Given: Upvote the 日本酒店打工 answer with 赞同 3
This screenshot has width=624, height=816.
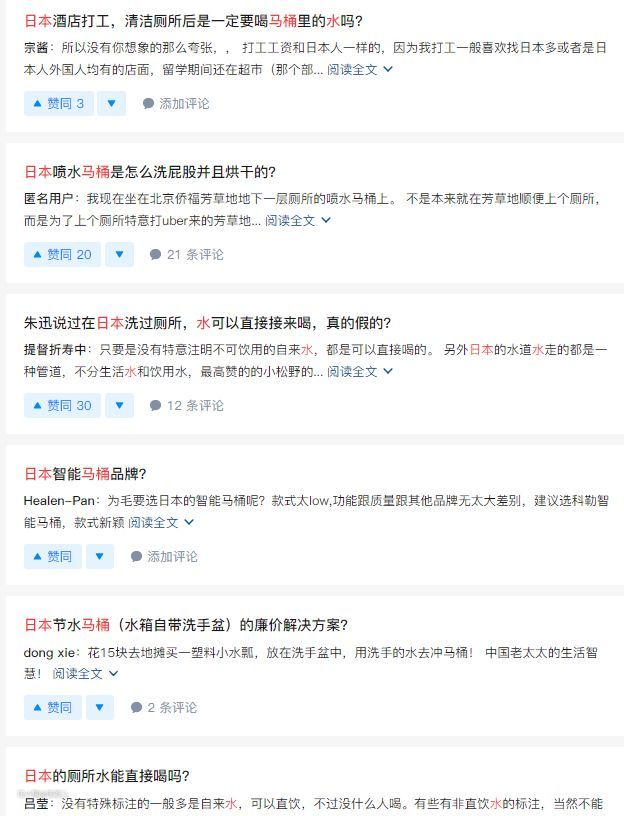Looking at the screenshot, I should coord(59,103).
